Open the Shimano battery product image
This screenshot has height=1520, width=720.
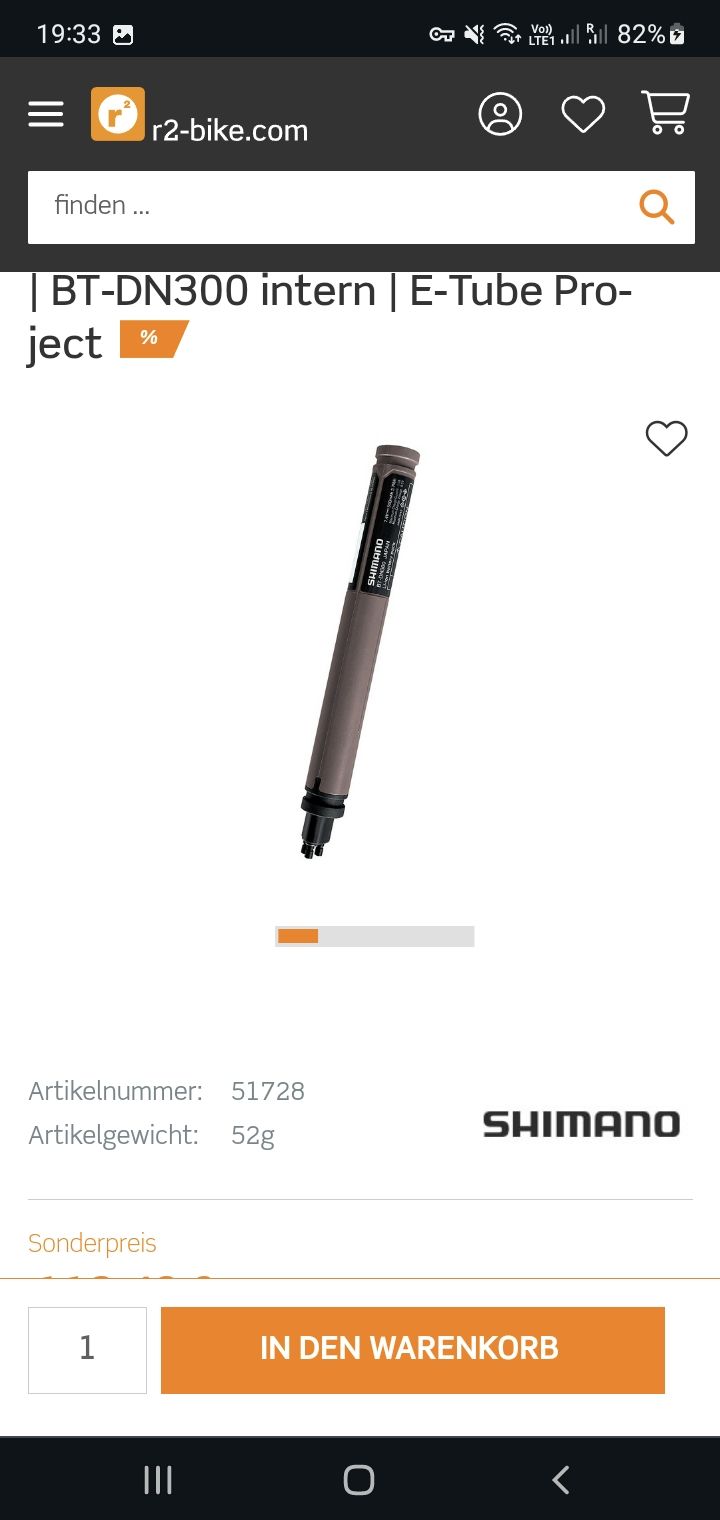(x=360, y=651)
